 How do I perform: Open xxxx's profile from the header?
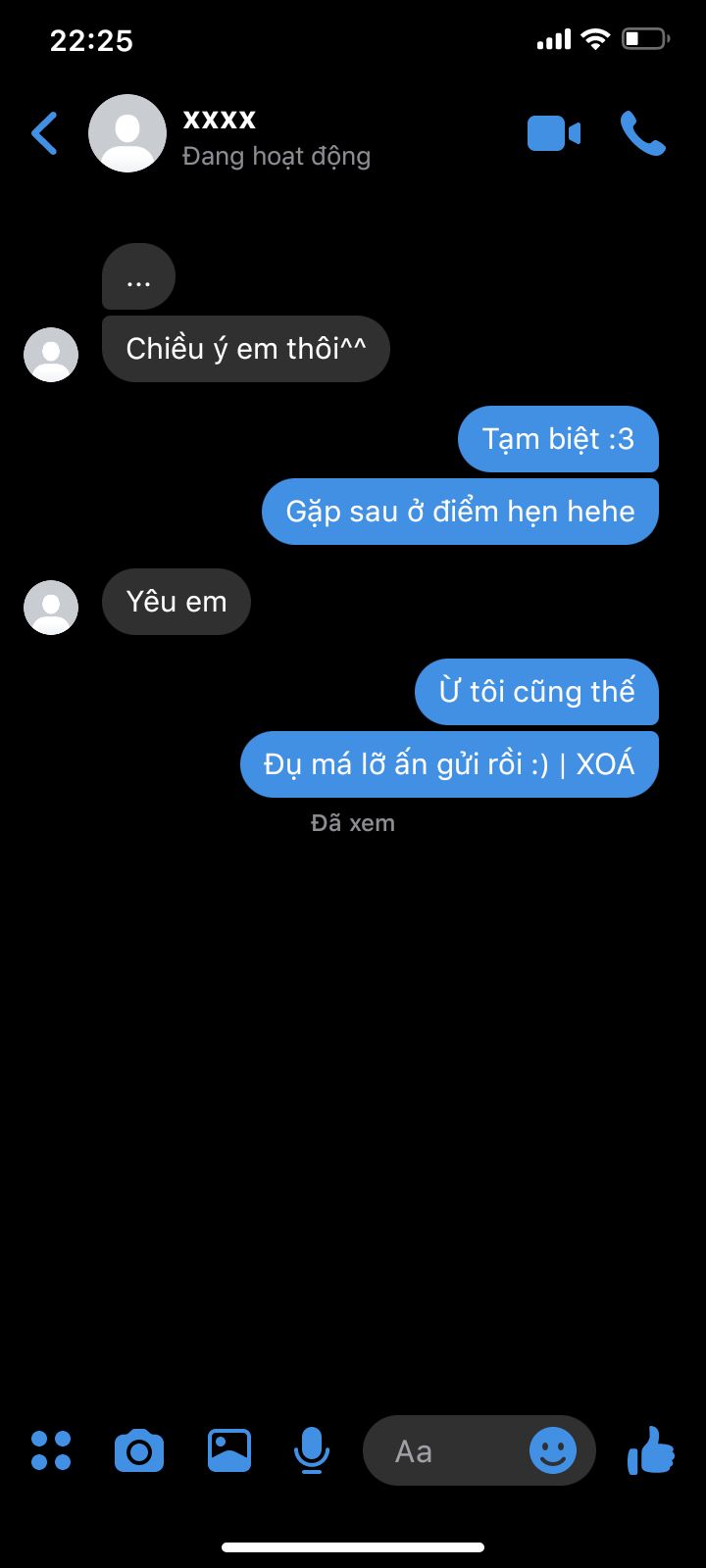coord(127,133)
